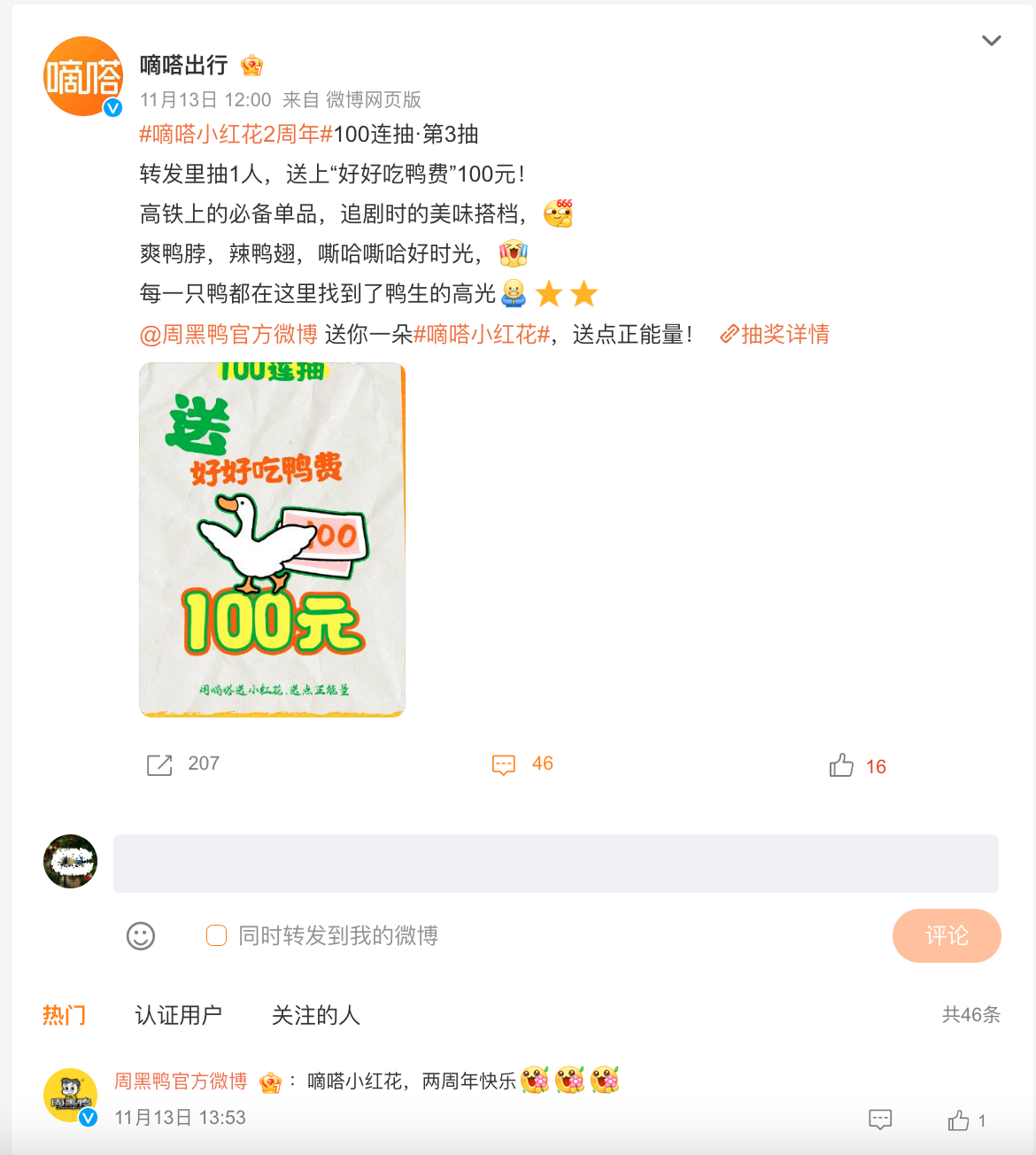Viewport: 1036px width, 1155px height.
Task: Open the #嘀嗒小红花2周年# hashtag
Action: 236,135
